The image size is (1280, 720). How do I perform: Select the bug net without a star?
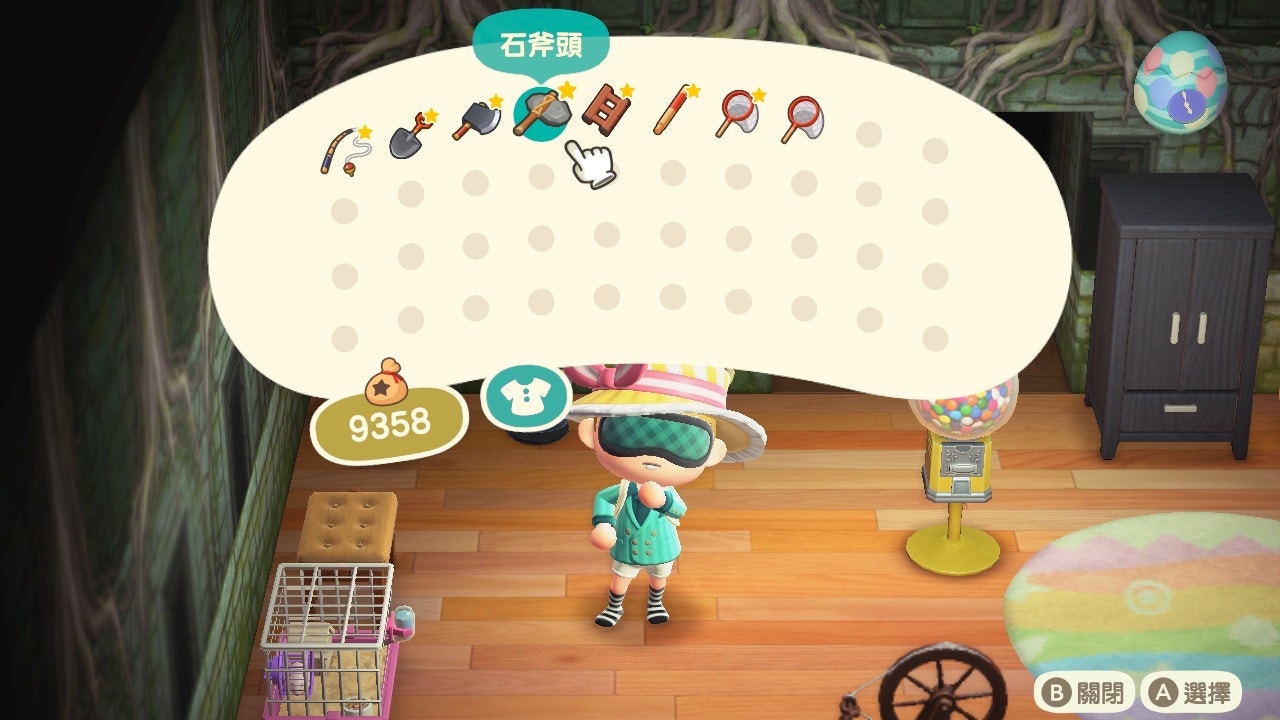tap(803, 120)
